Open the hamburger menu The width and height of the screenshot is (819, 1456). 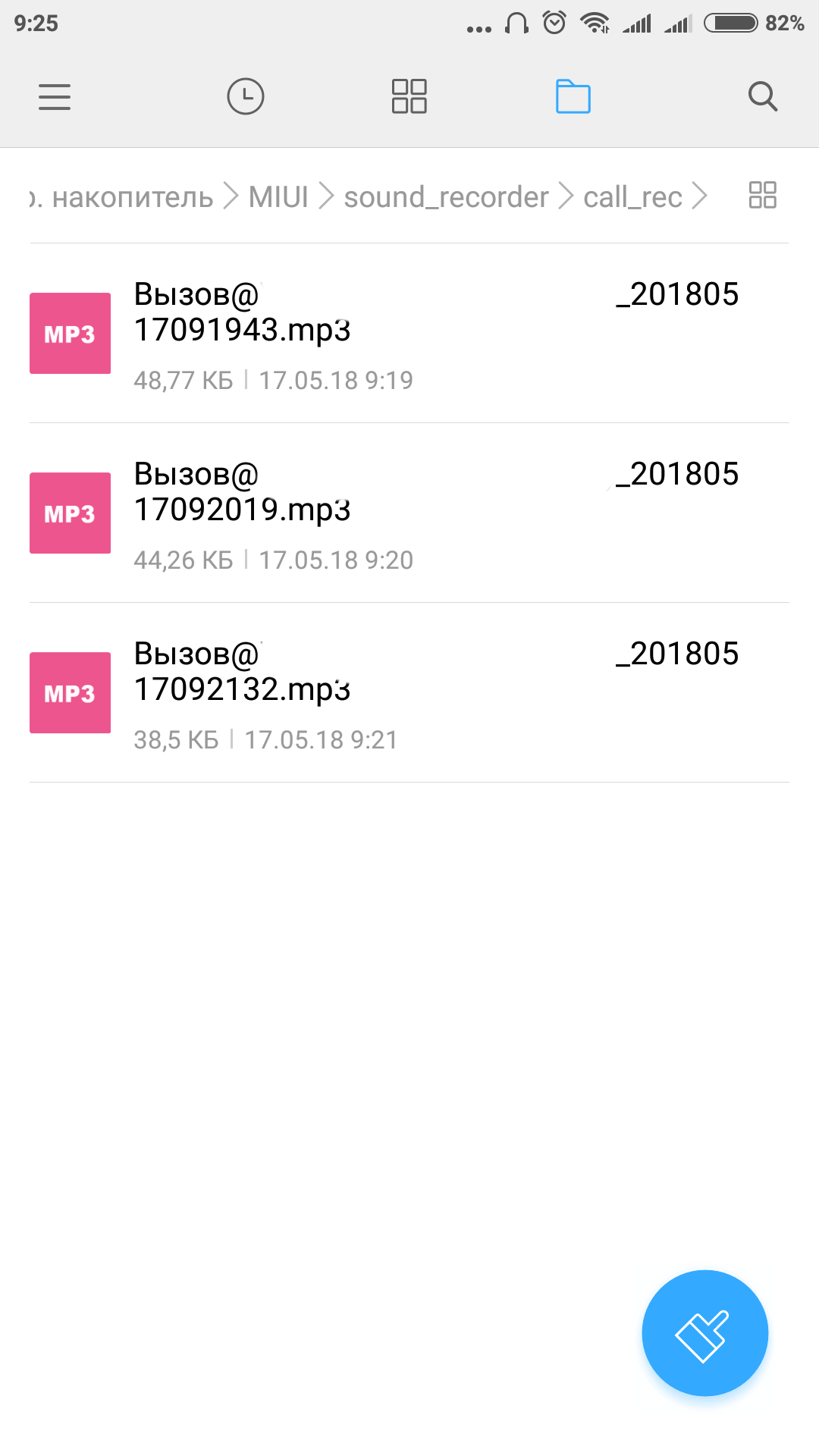point(55,97)
